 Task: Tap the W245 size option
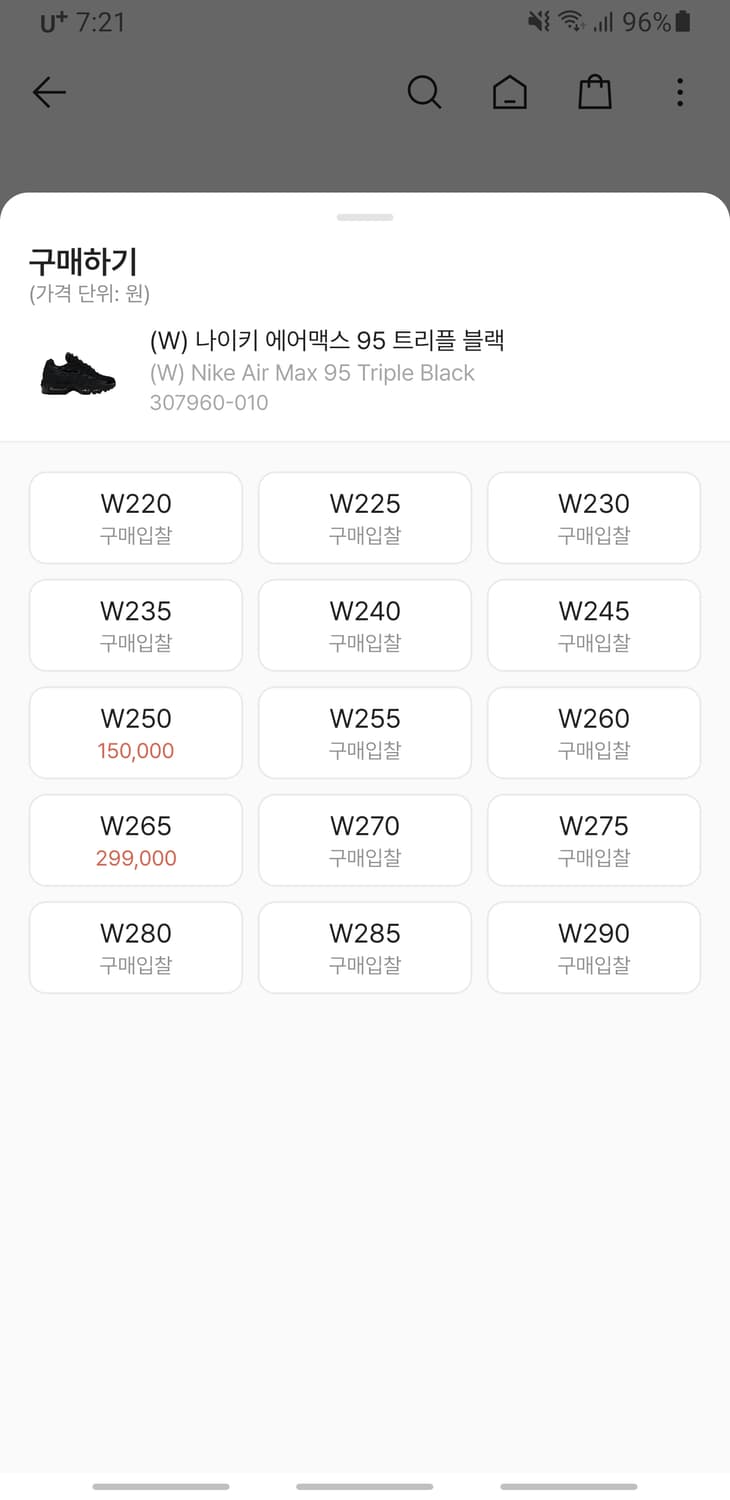(594, 625)
